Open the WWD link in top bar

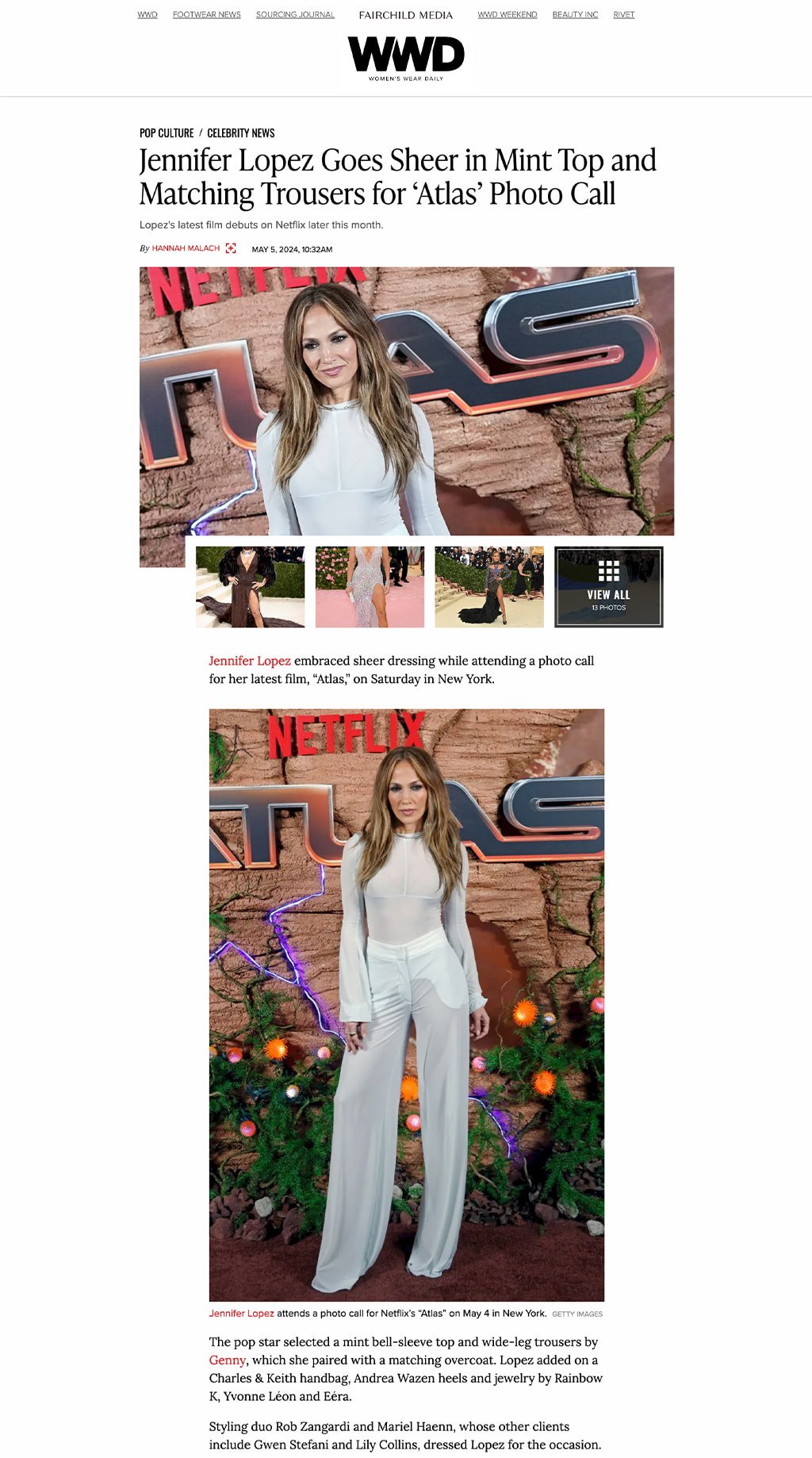tap(147, 14)
